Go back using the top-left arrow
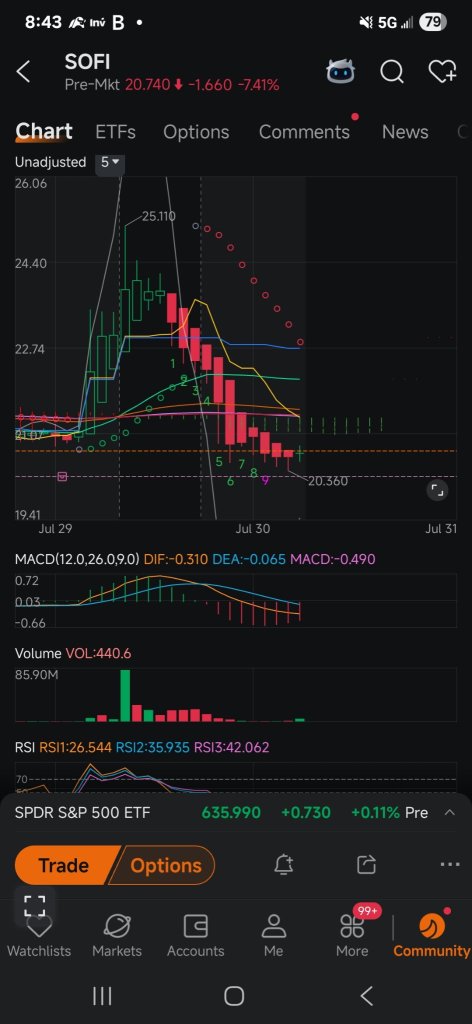Viewport: 472px width, 1024px height. pos(24,72)
